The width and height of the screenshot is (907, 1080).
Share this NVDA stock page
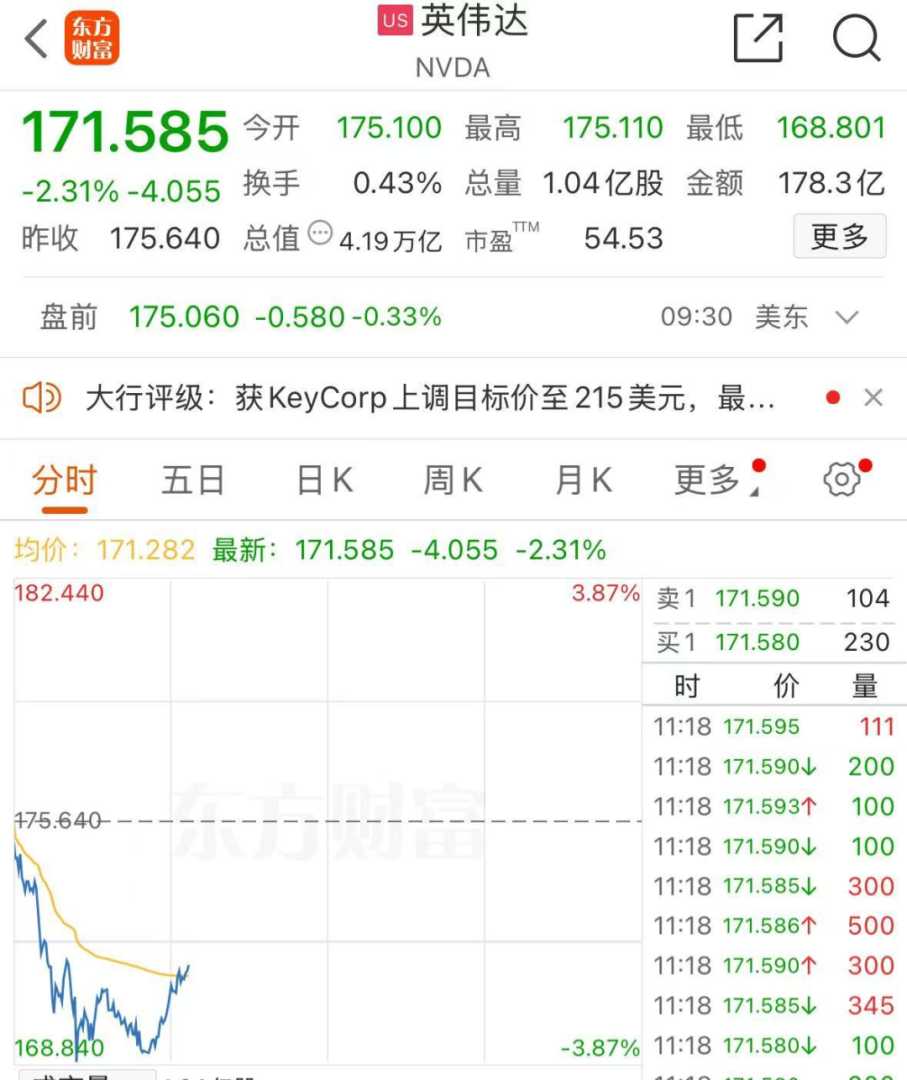758,40
